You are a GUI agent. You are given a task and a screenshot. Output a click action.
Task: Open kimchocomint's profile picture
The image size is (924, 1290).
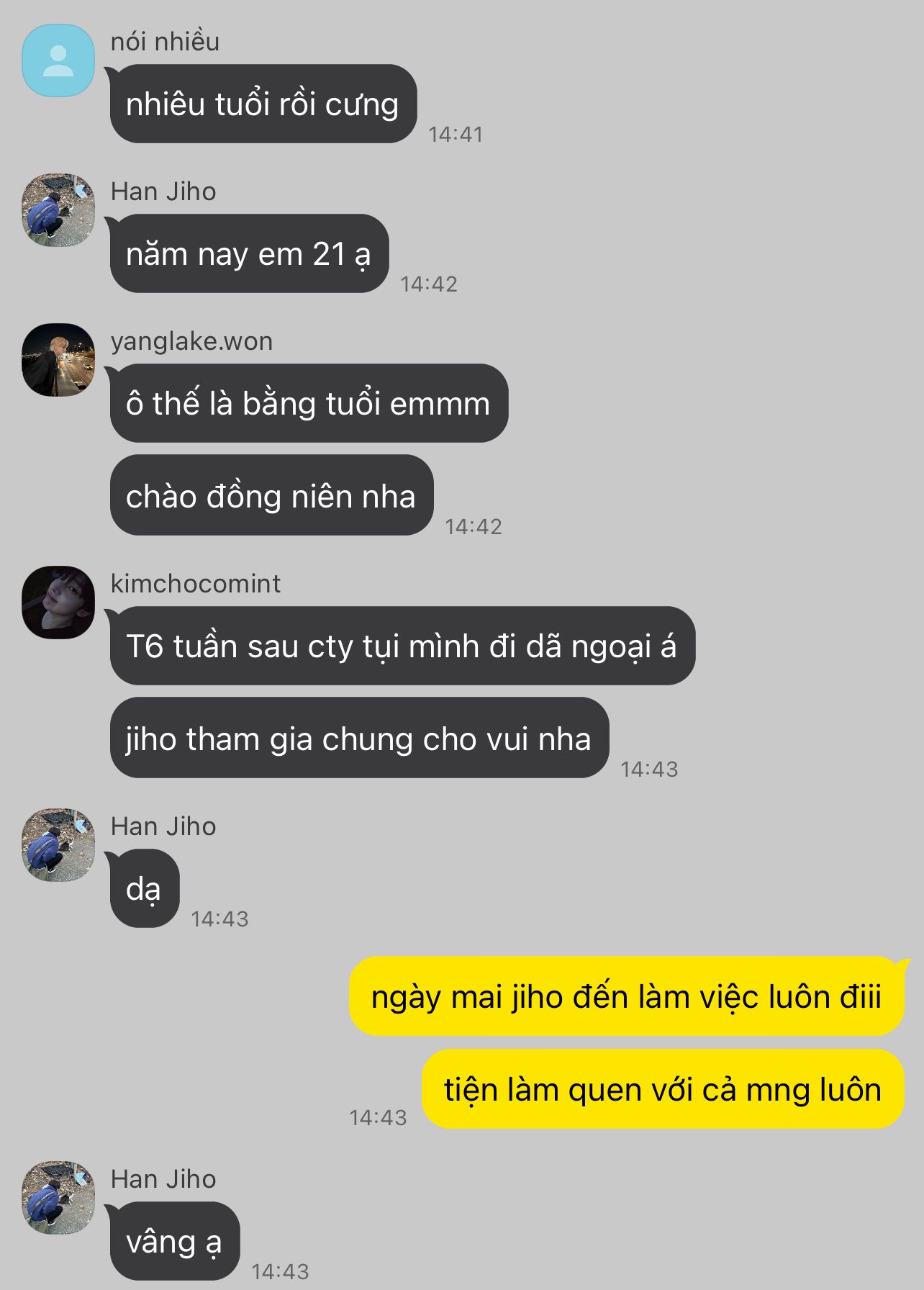tap(58, 603)
